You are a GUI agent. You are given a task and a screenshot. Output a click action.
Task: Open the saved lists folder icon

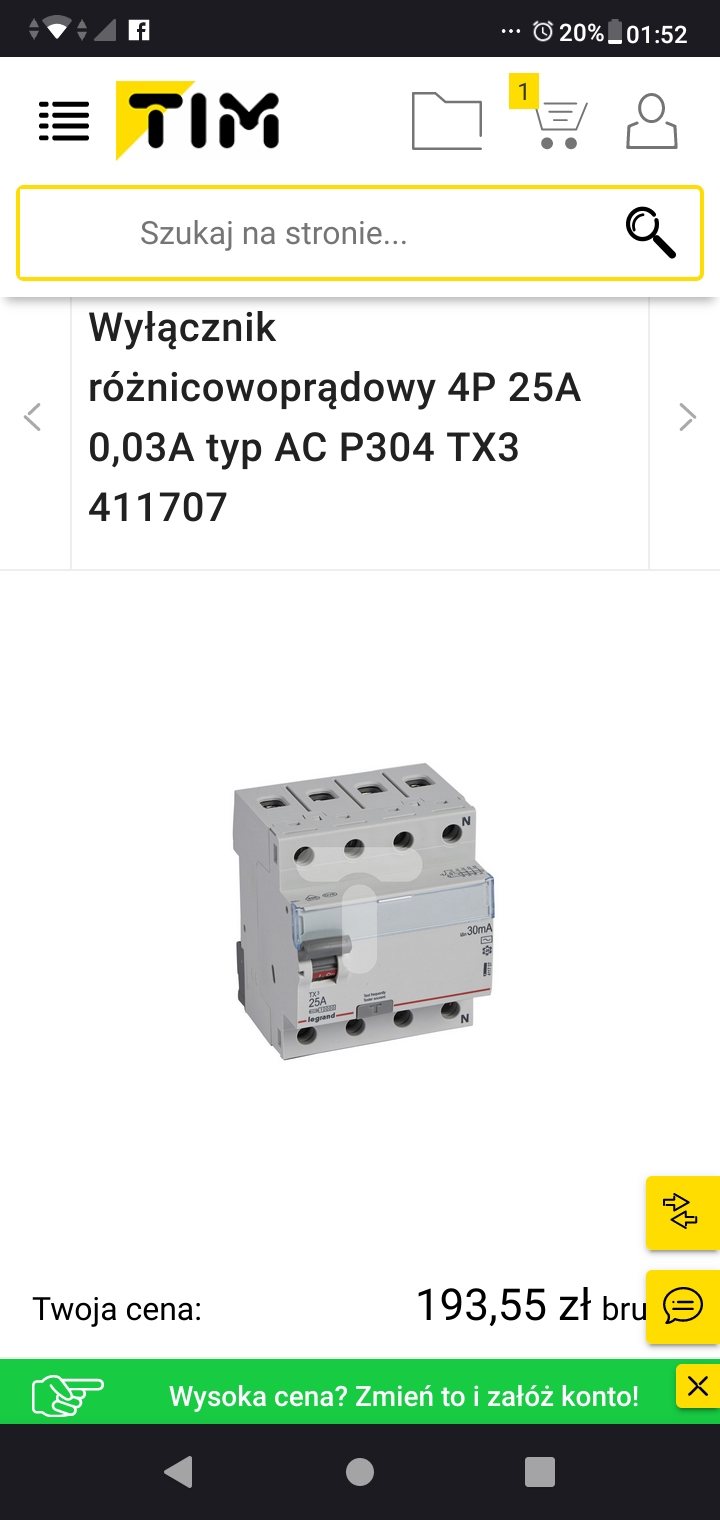447,121
